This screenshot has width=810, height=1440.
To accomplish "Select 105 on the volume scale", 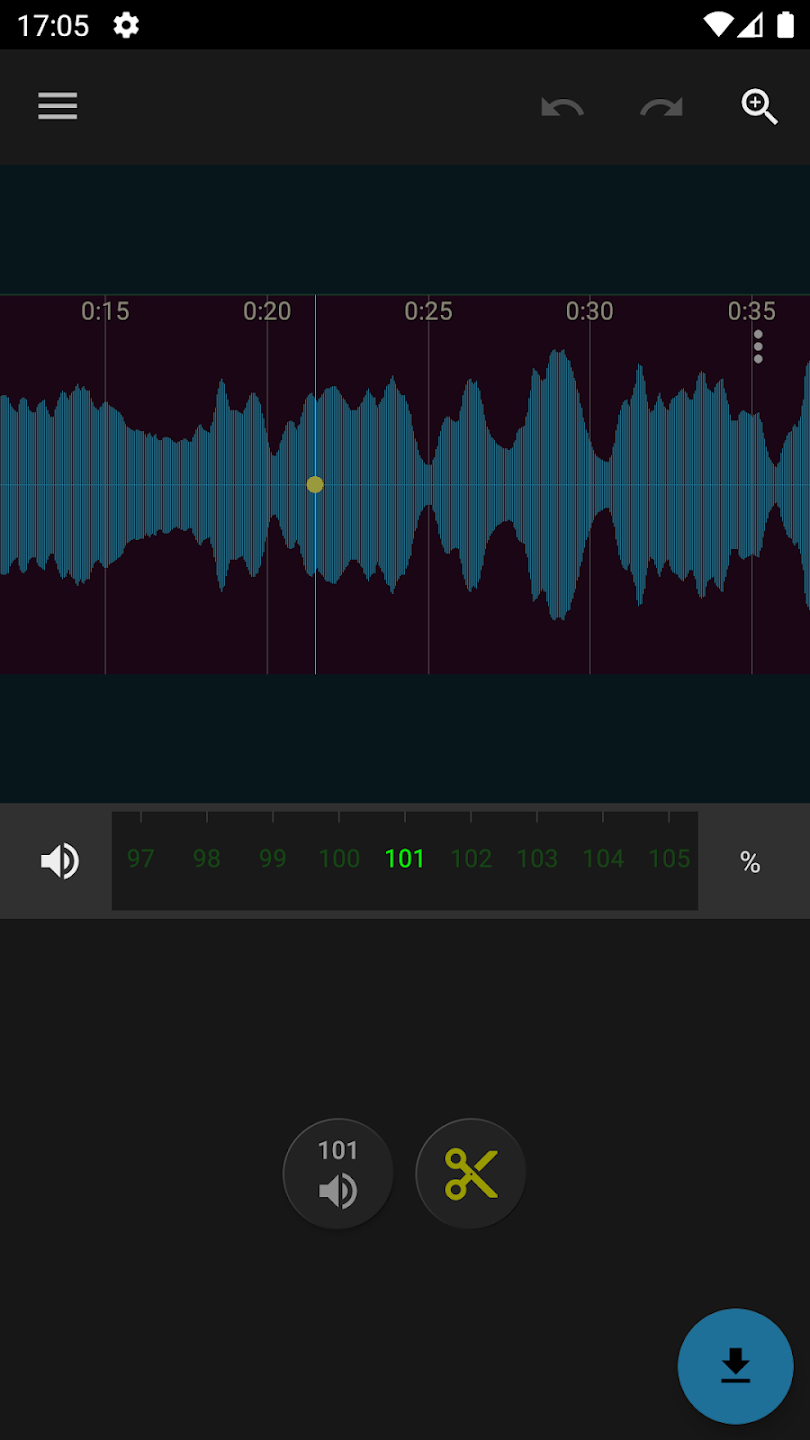I will 669,858.
